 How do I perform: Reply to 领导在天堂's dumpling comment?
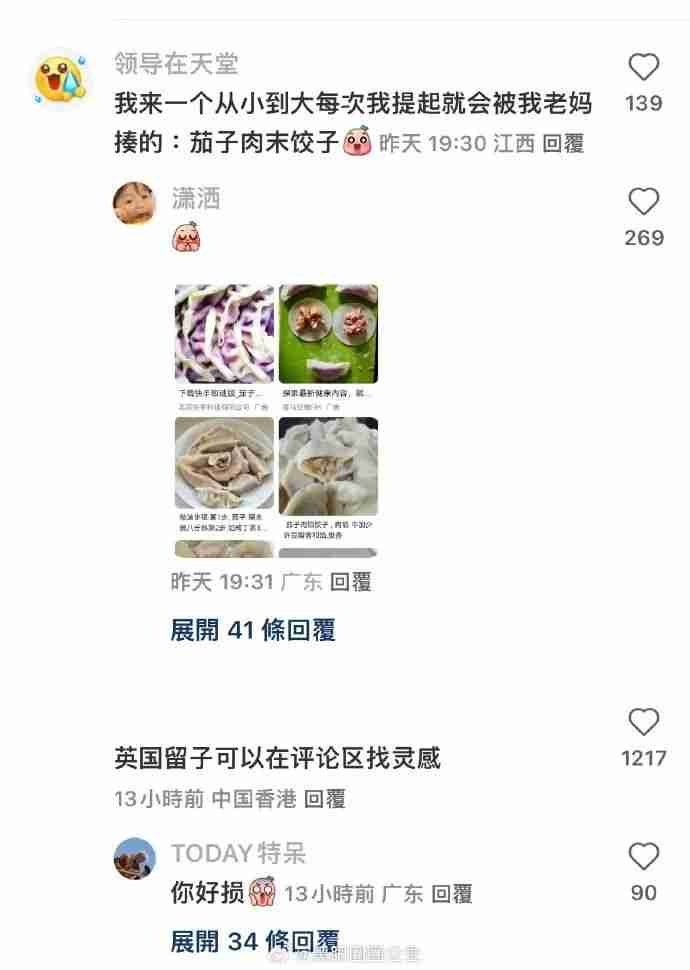(x=563, y=143)
